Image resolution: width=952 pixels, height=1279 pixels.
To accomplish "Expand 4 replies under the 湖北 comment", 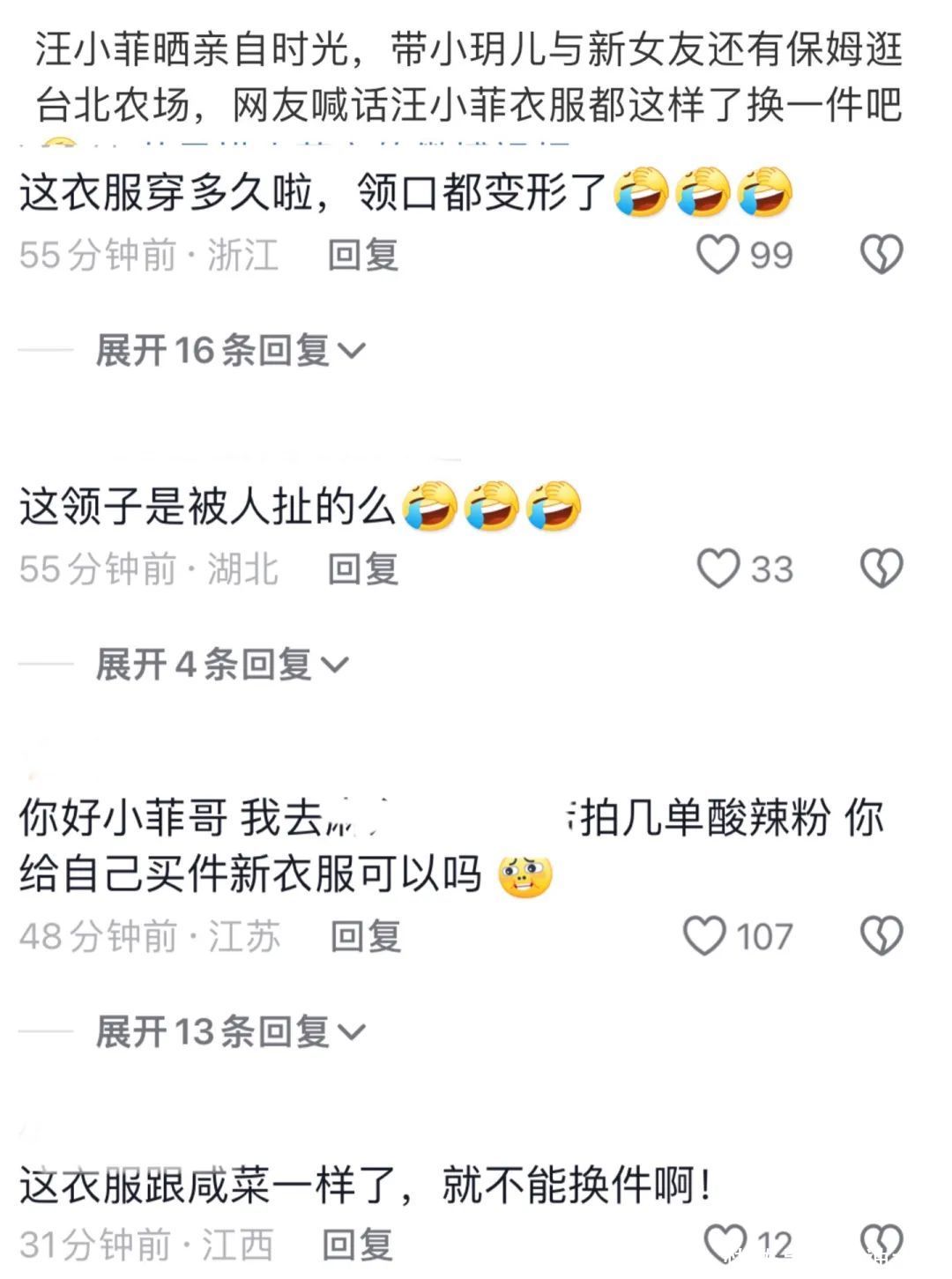I will (221, 665).
